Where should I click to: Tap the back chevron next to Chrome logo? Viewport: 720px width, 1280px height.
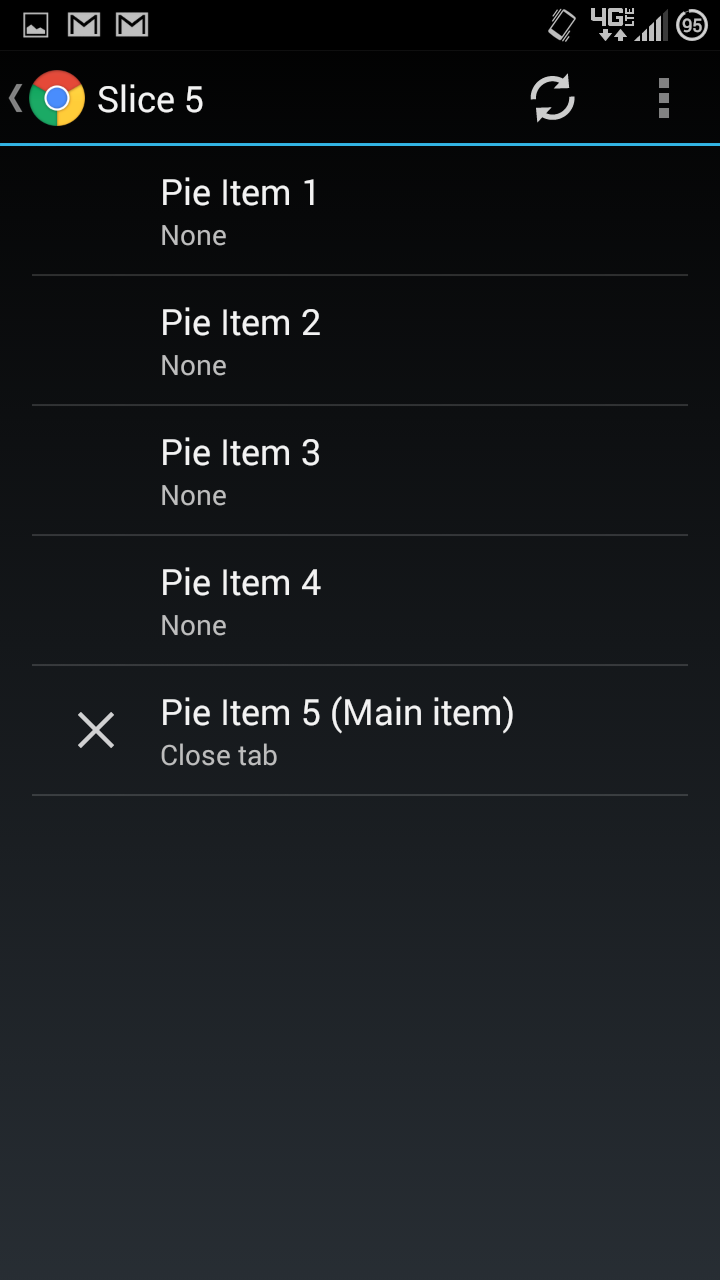13,98
